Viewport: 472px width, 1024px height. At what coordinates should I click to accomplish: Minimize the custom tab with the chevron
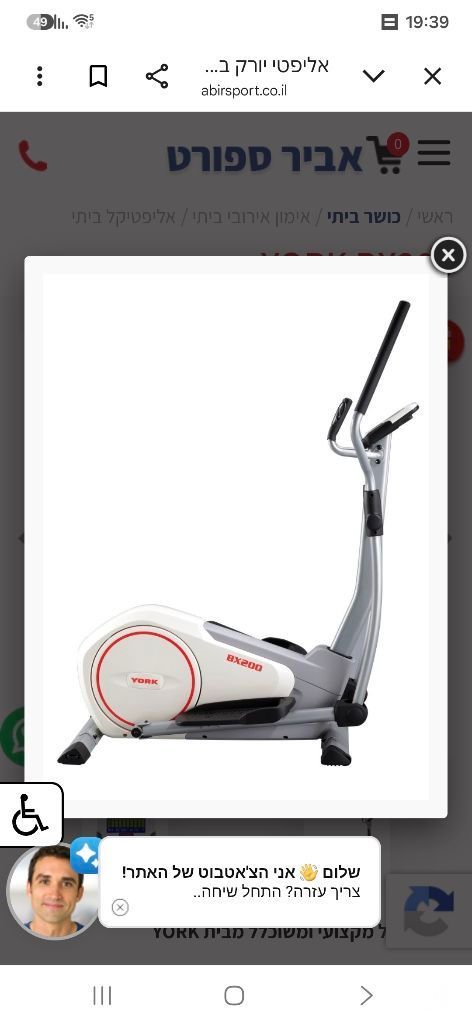pyautogui.click(x=373, y=76)
